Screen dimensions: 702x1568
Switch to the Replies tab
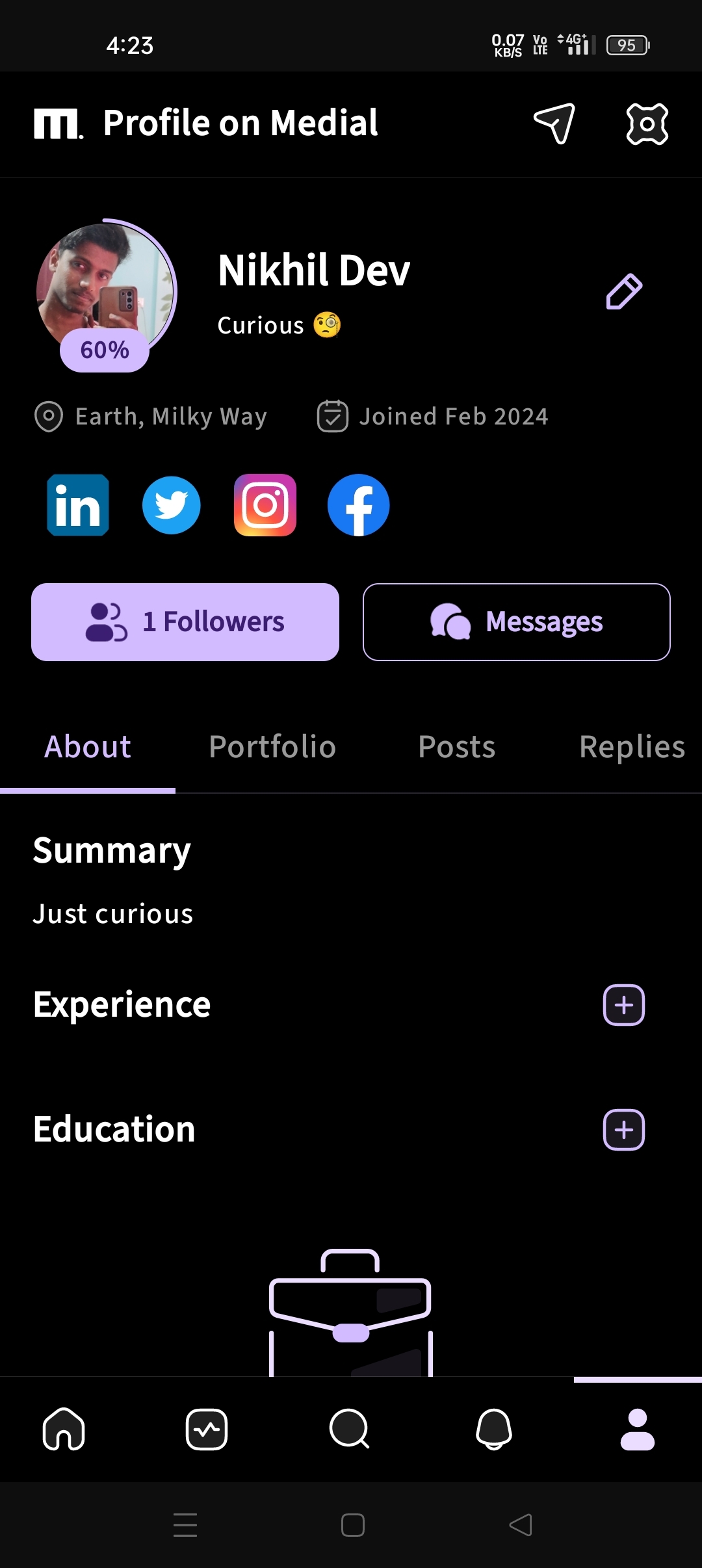[632, 747]
